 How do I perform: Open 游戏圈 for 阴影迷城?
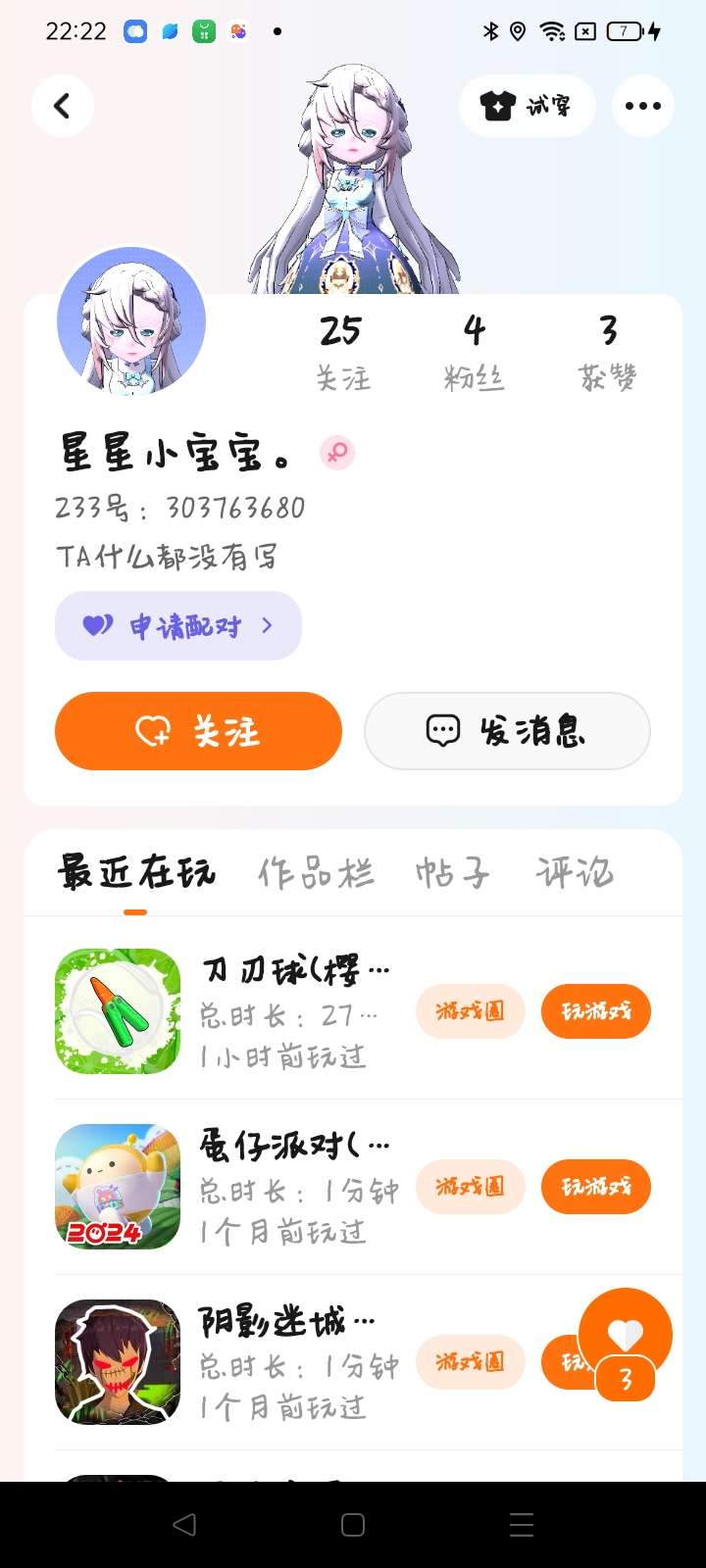pos(471,1362)
